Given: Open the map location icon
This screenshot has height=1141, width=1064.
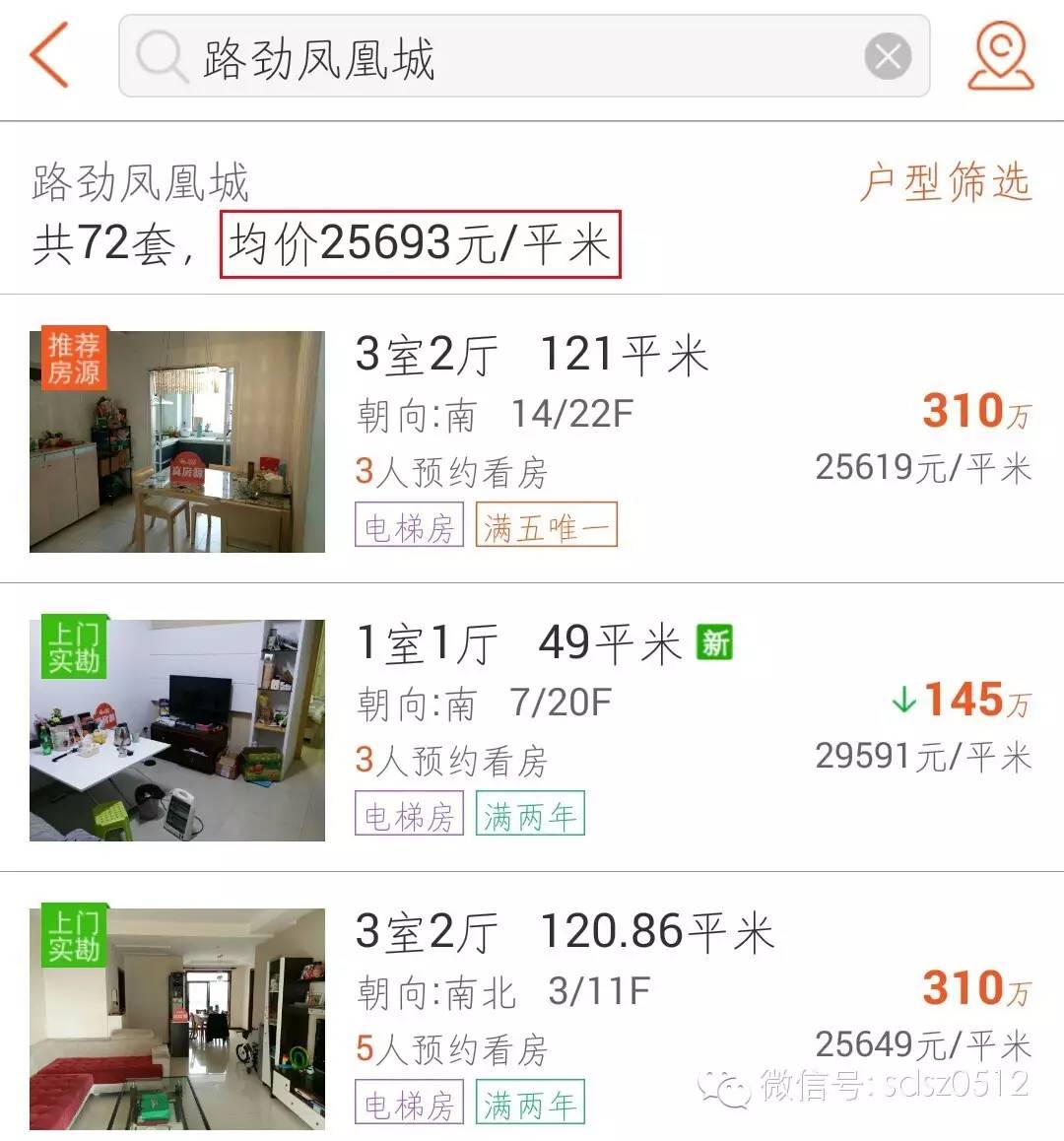Looking at the screenshot, I should 1000,56.
